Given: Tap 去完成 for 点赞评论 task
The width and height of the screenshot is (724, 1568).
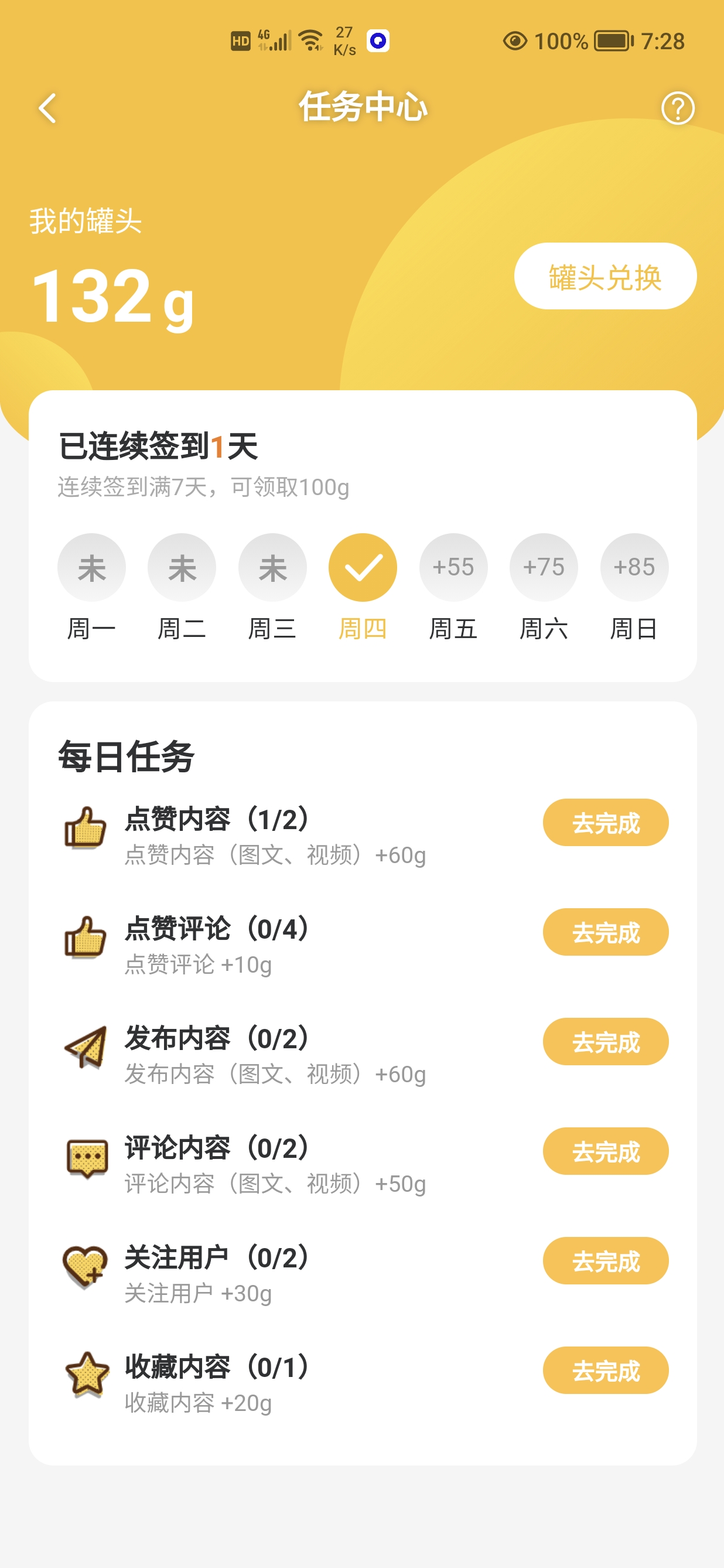Looking at the screenshot, I should click(605, 932).
